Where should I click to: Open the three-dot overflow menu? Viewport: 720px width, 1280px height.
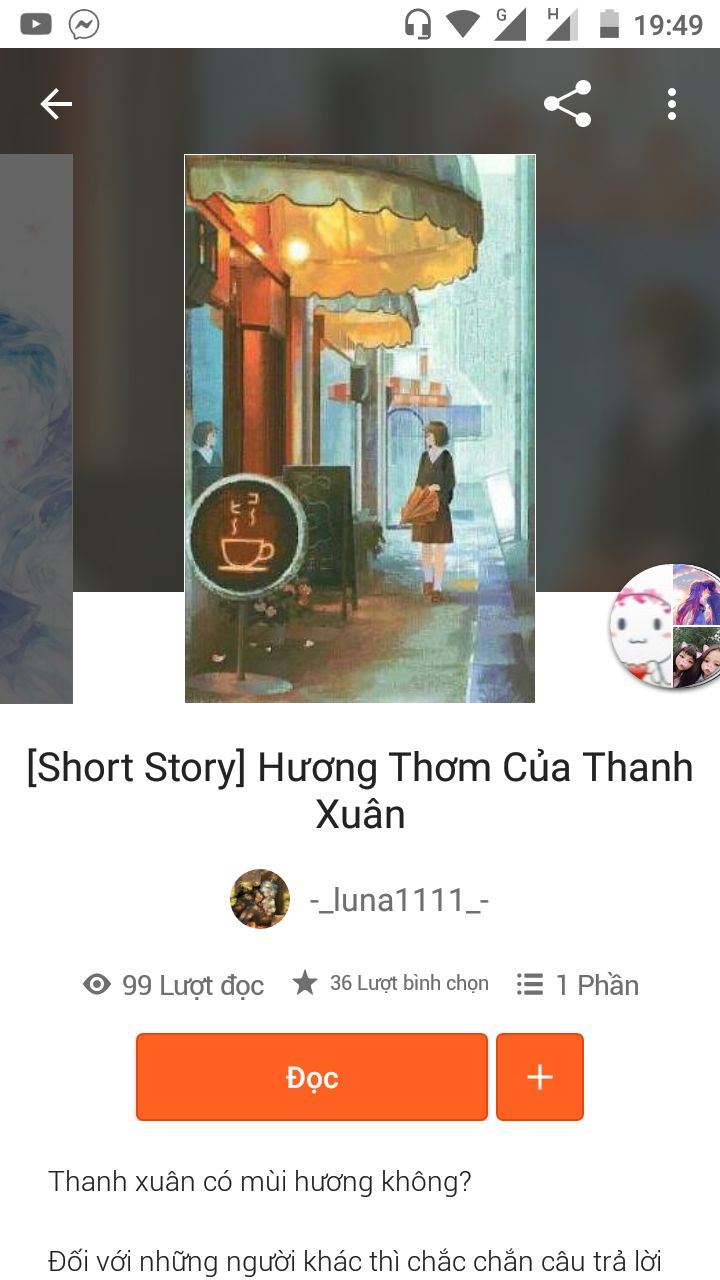(x=671, y=104)
